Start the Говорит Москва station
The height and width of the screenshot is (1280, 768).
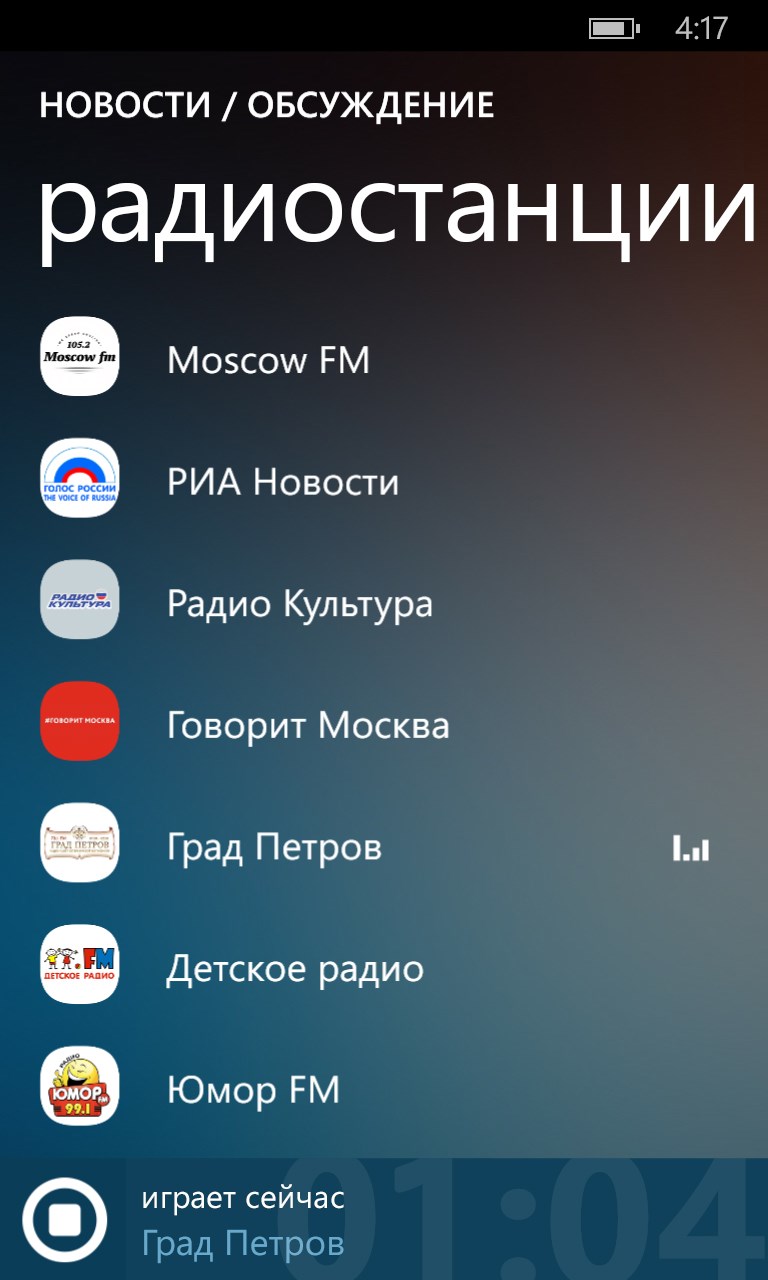click(308, 726)
